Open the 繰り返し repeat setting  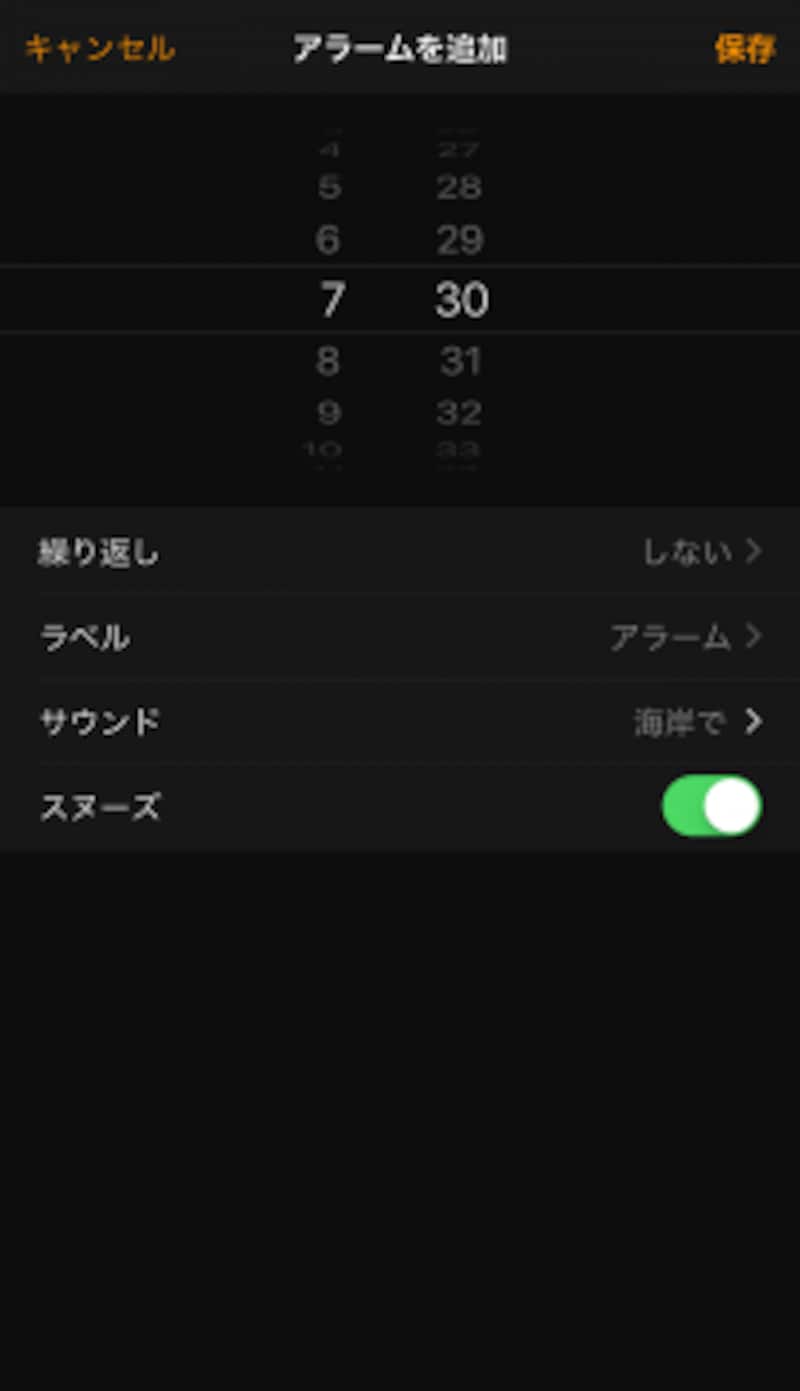pyautogui.click(x=400, y=551)
